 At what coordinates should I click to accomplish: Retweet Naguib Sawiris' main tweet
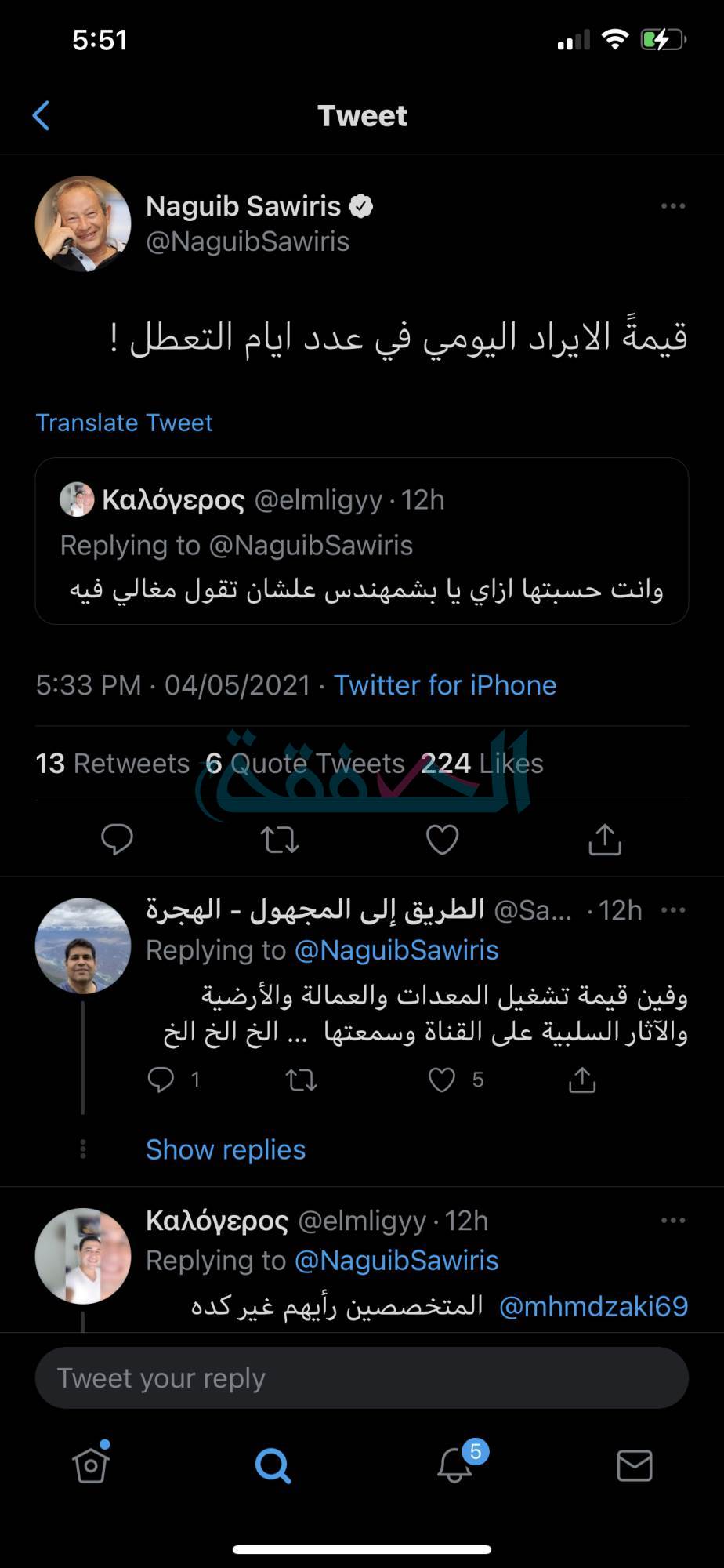pos(280,840)
